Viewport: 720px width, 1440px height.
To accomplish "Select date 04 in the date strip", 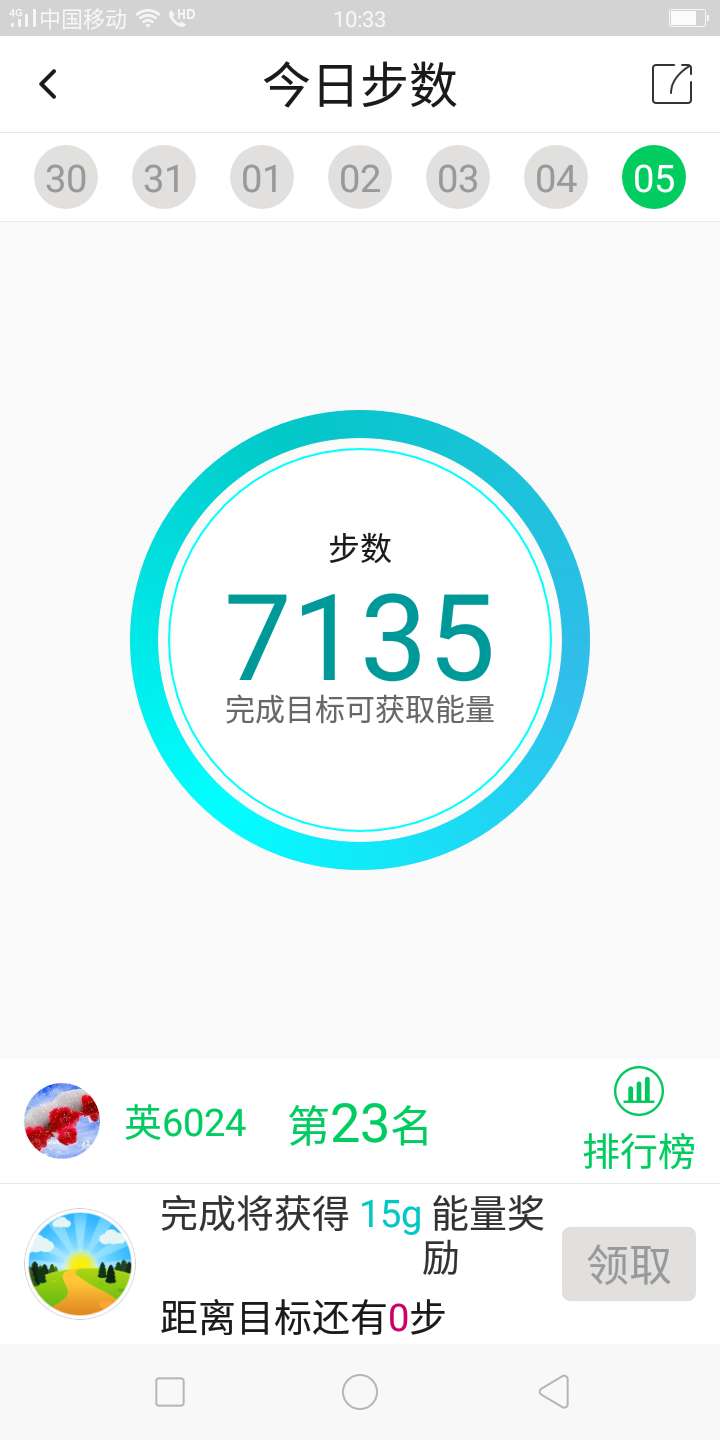I will [x=556, y=176].
